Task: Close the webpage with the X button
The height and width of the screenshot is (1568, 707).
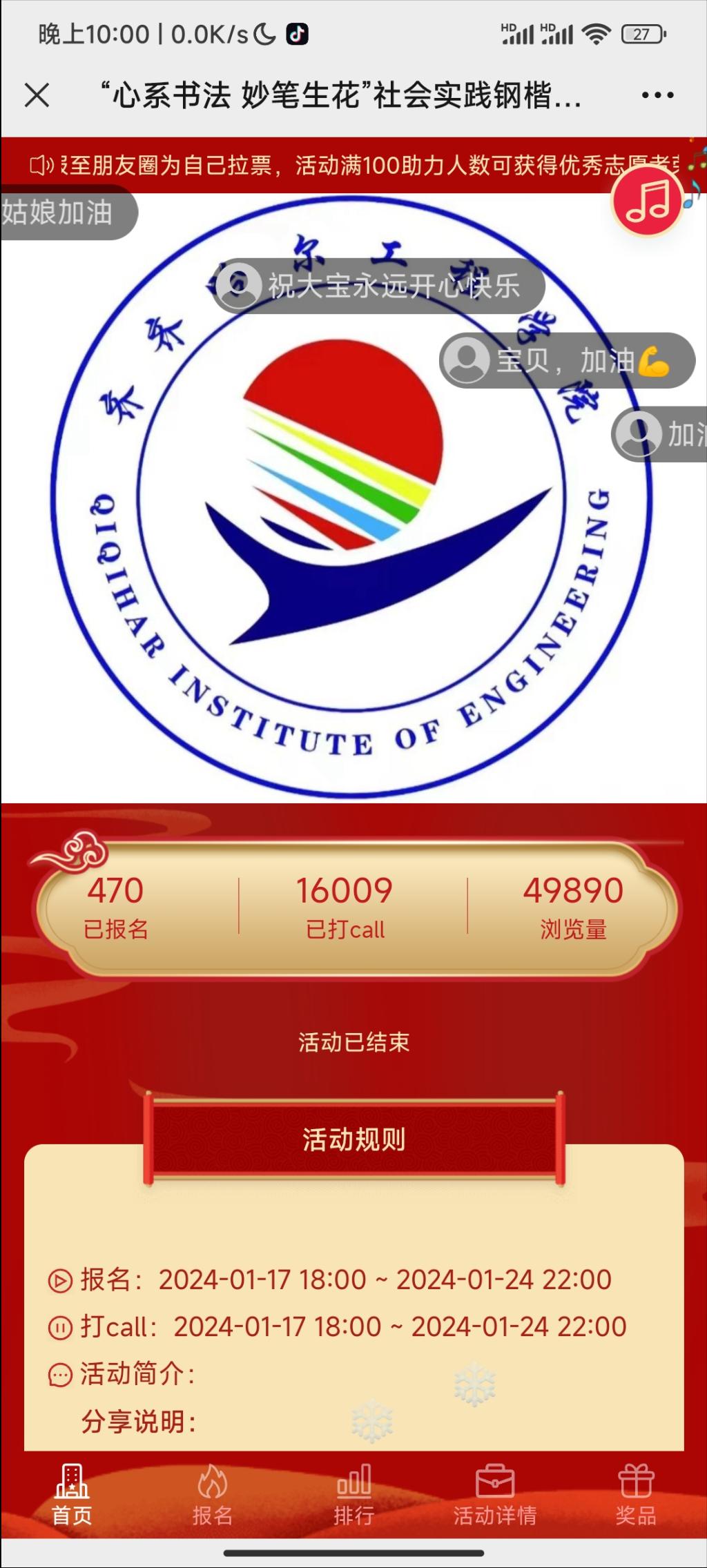Action: [x=37, y=95]
